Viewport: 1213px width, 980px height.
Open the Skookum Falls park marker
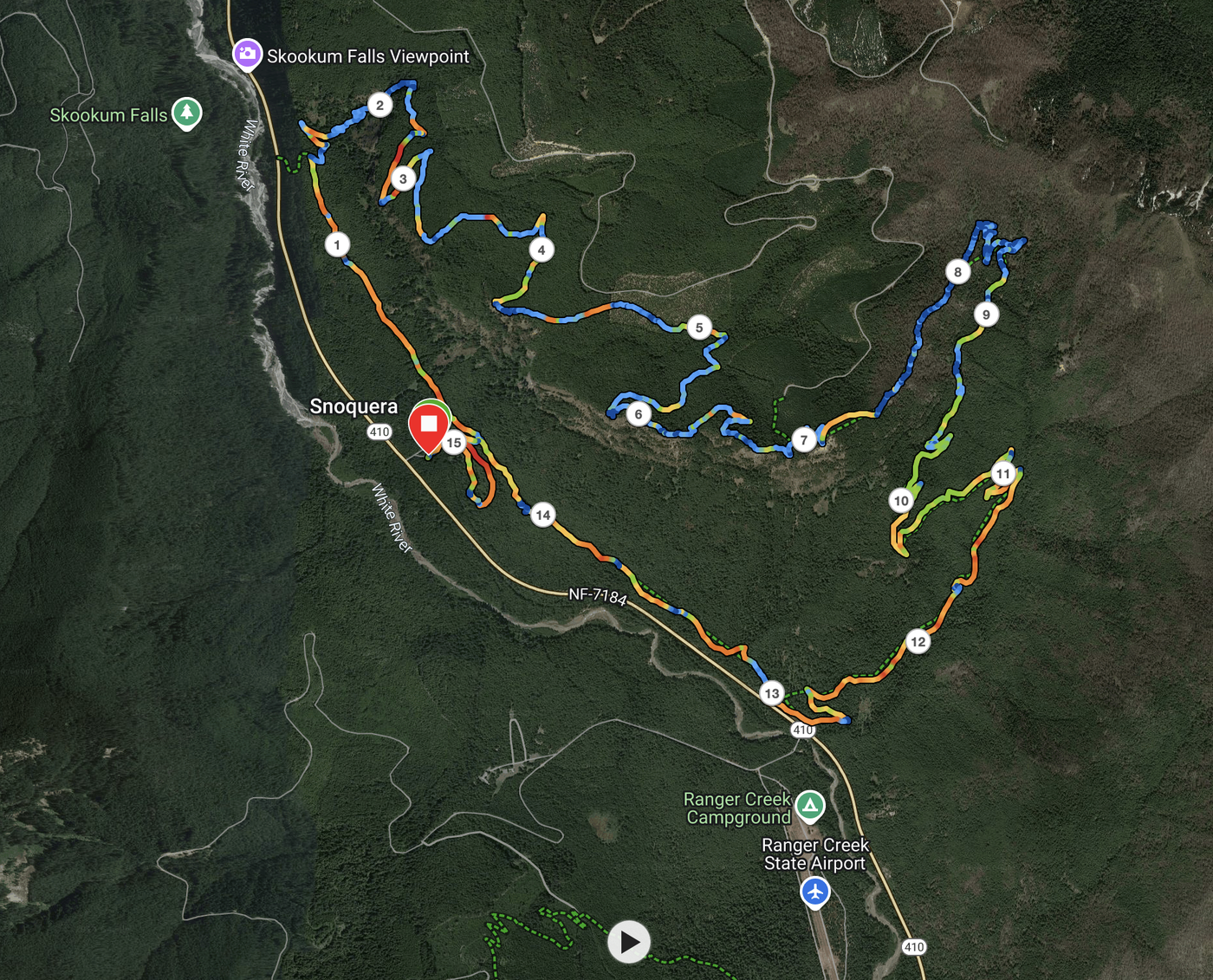pos(186,112)
